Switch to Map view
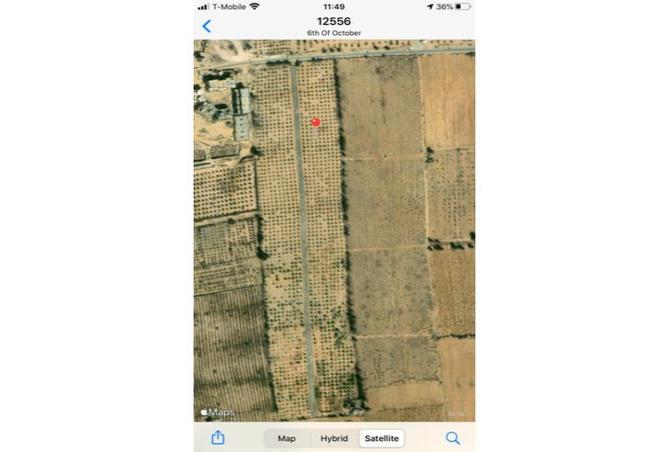 point(286,438)
